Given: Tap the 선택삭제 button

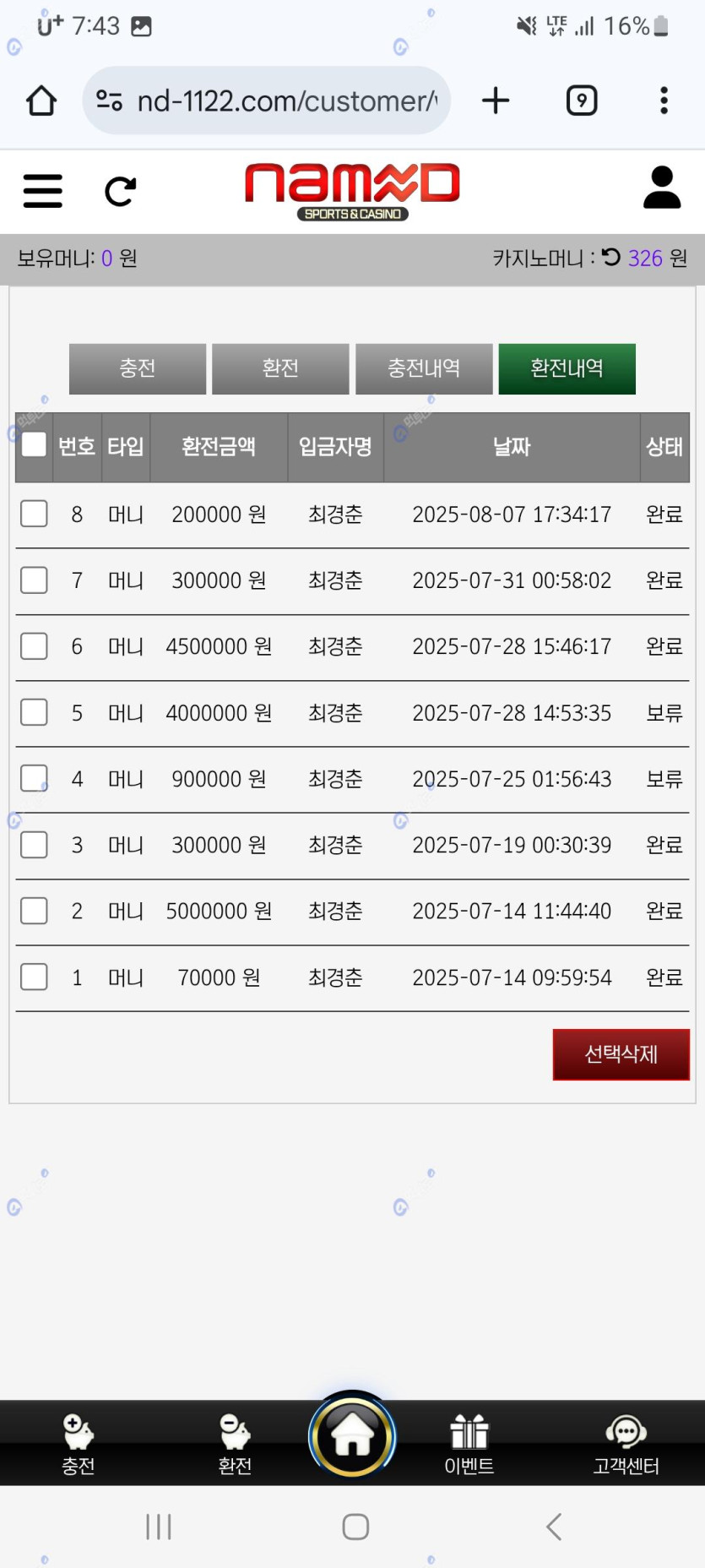Looking at the screenshot, I should tap(621, 1054).
